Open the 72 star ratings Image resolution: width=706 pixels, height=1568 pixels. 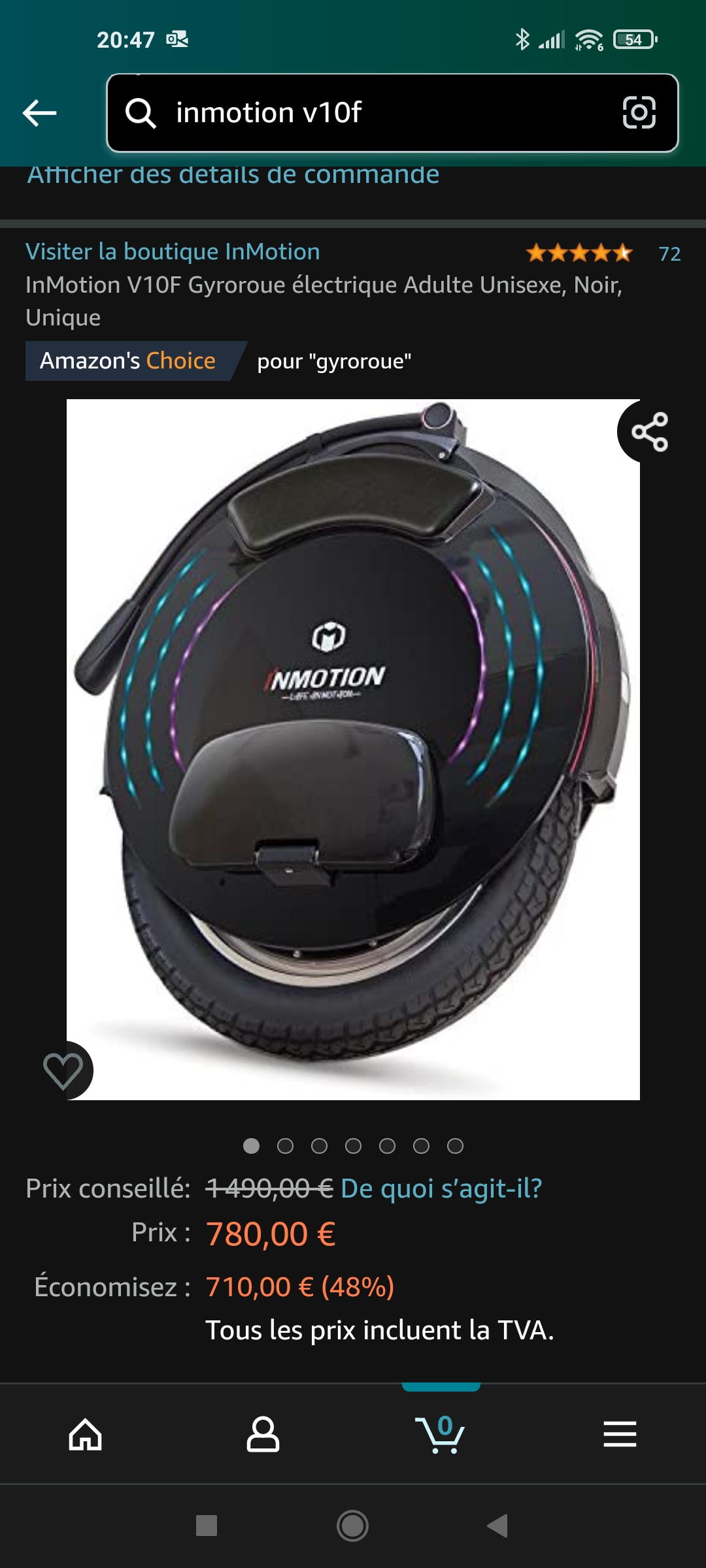tap(603, 253)
